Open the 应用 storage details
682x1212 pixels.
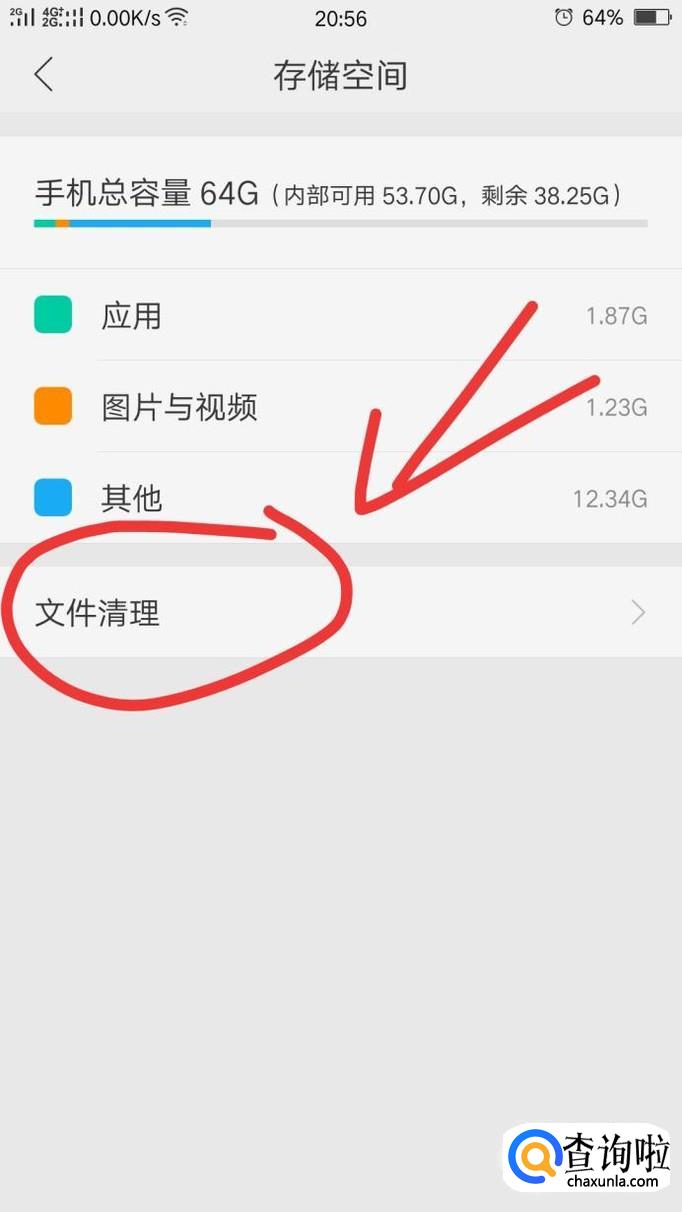[341, 315]
